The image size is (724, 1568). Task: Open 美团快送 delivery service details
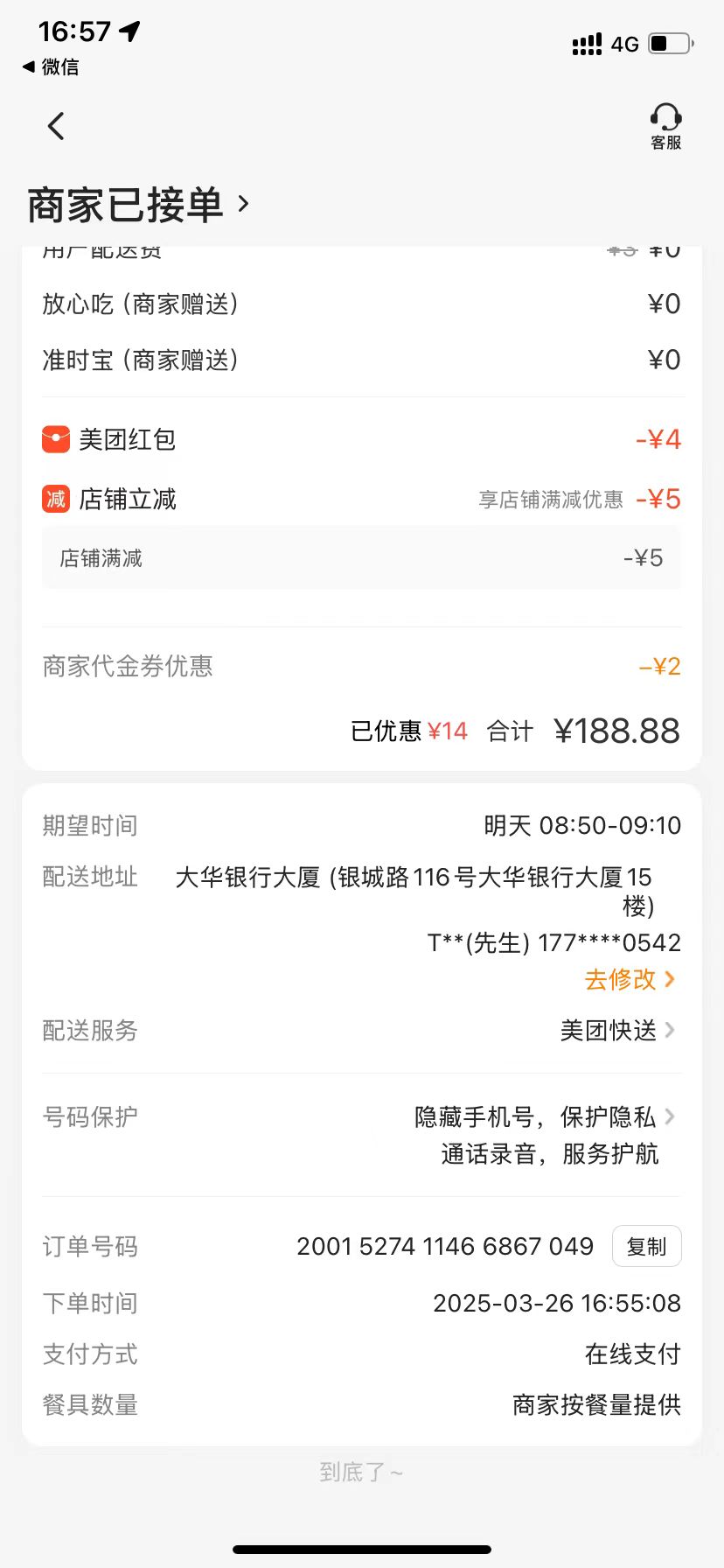click(617, 1030)
